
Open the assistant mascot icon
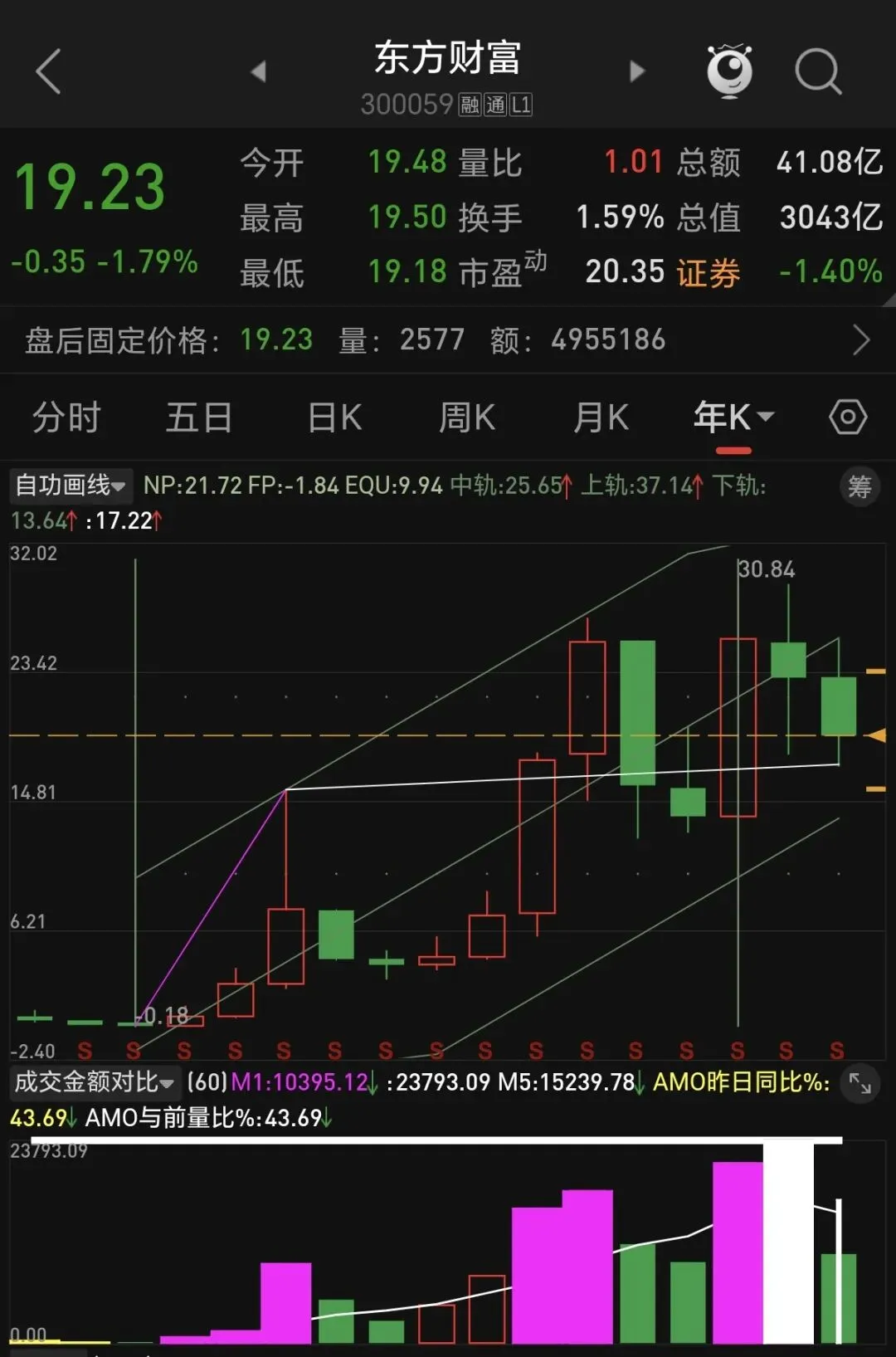tap(729, 71)
